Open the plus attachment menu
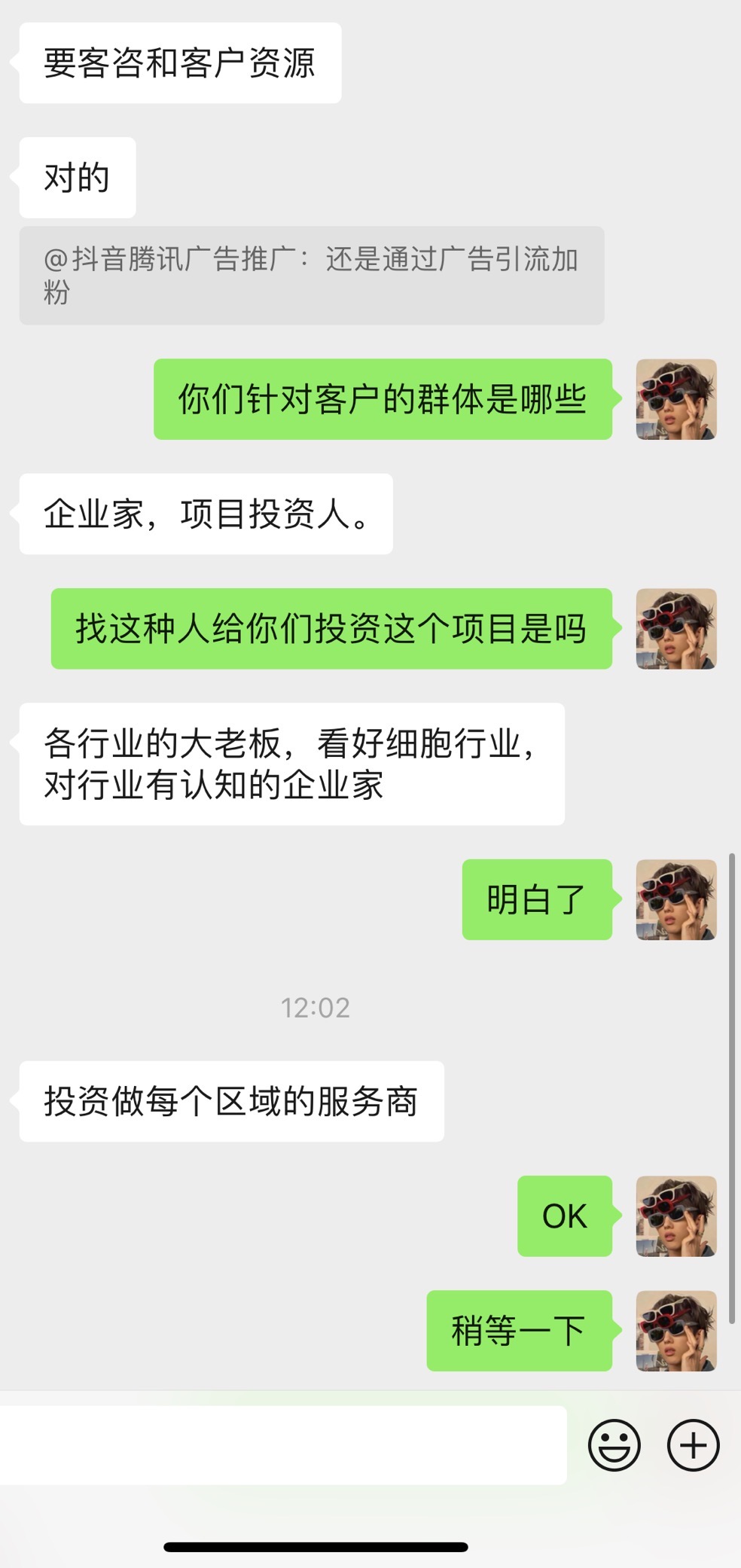 pyautogui.click(x=693, y=1444)
